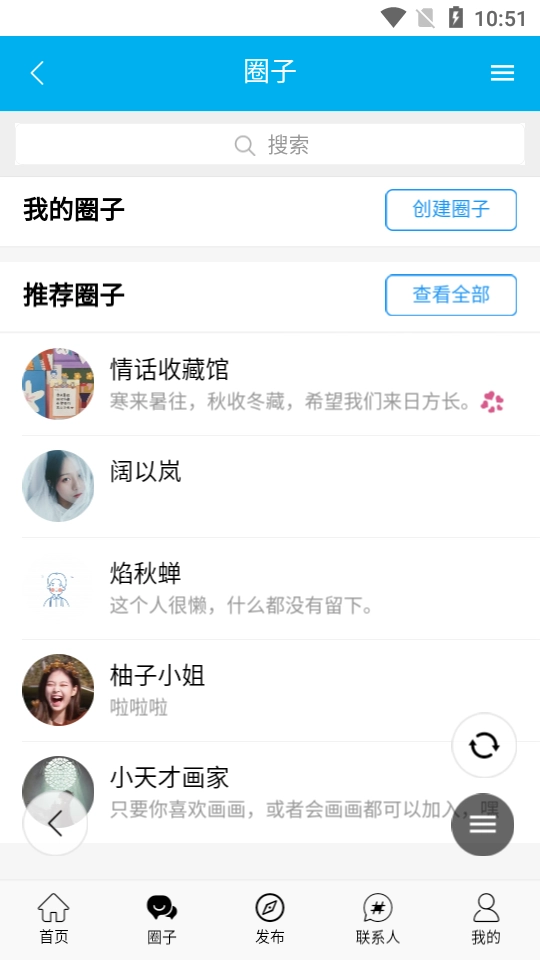View all recommended circles via 查看全部
The width and height of the screenshot is (540, 960).
[451, 294]
